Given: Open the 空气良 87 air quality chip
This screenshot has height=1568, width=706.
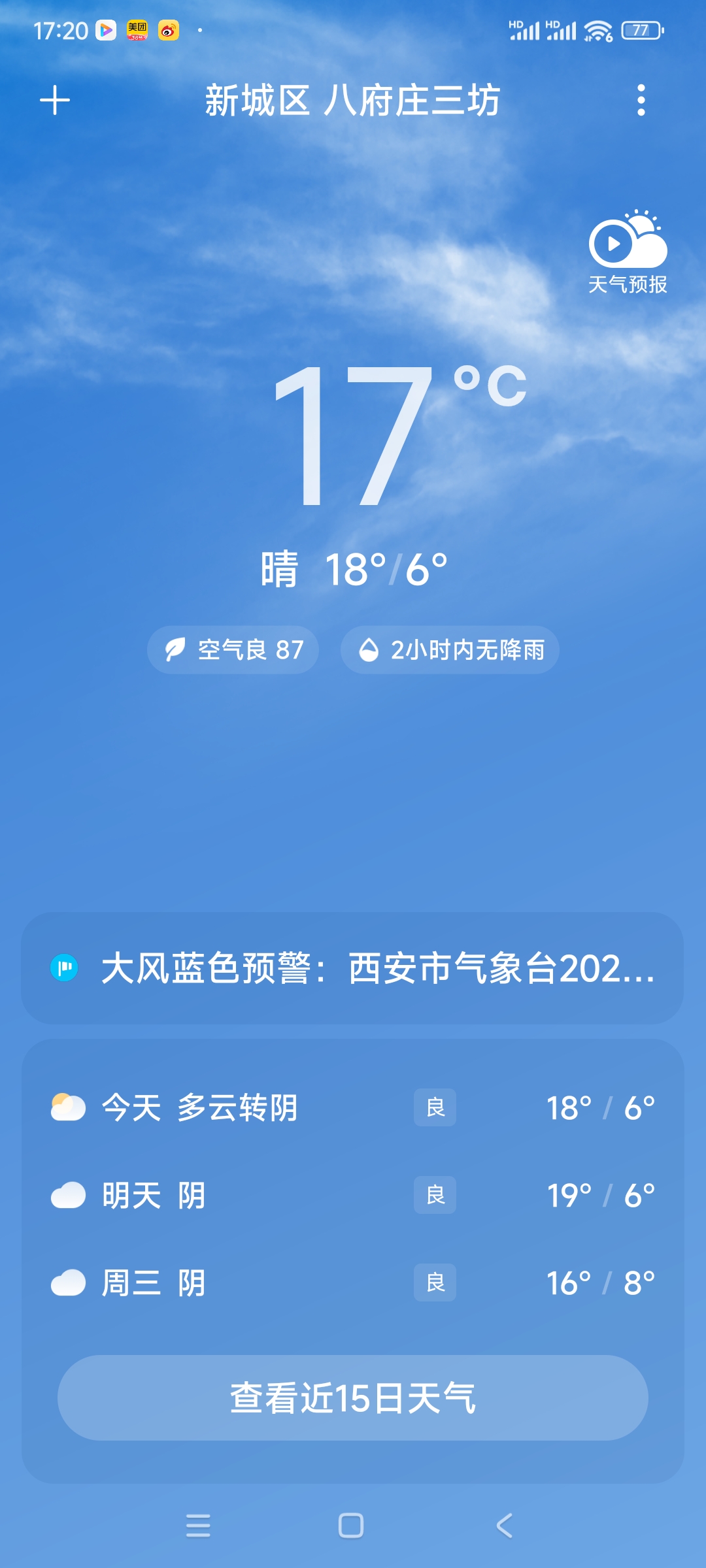Looking at the screenshot, I should [x=233, y=650].
